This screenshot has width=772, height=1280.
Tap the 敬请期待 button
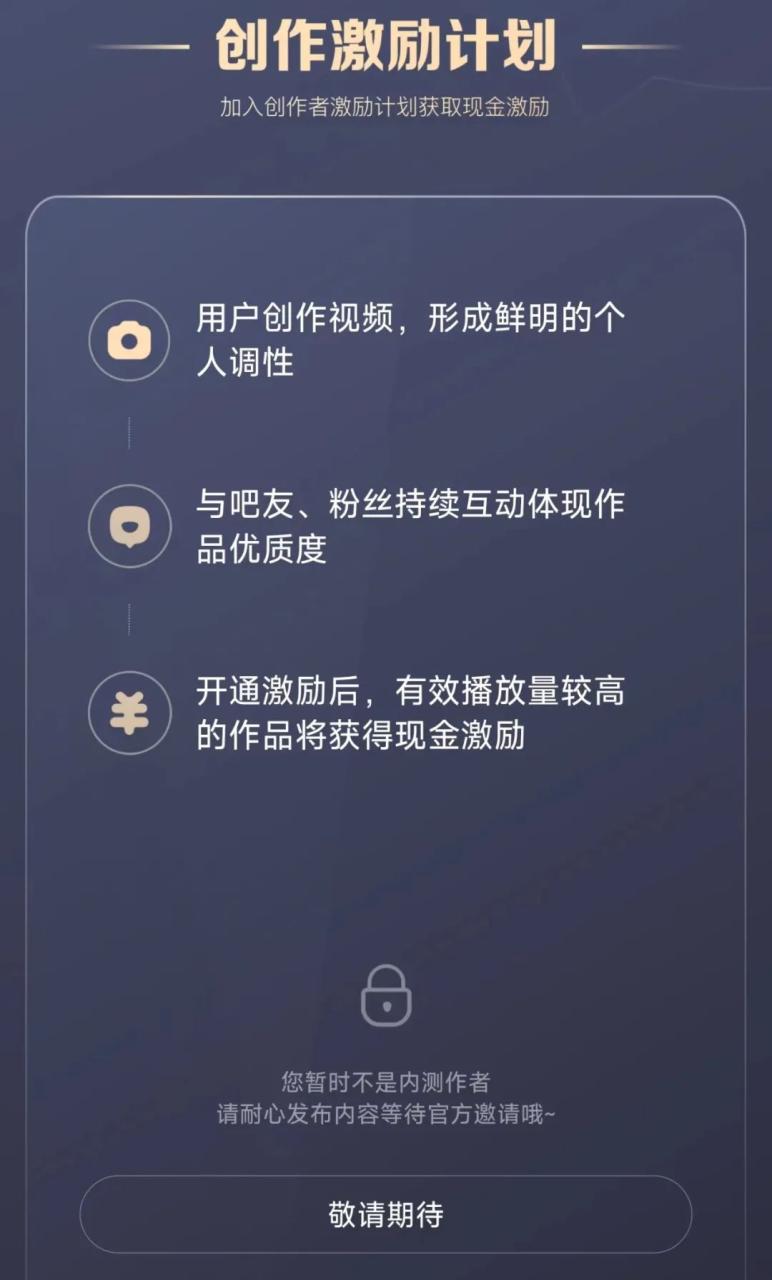[385, 1214]
